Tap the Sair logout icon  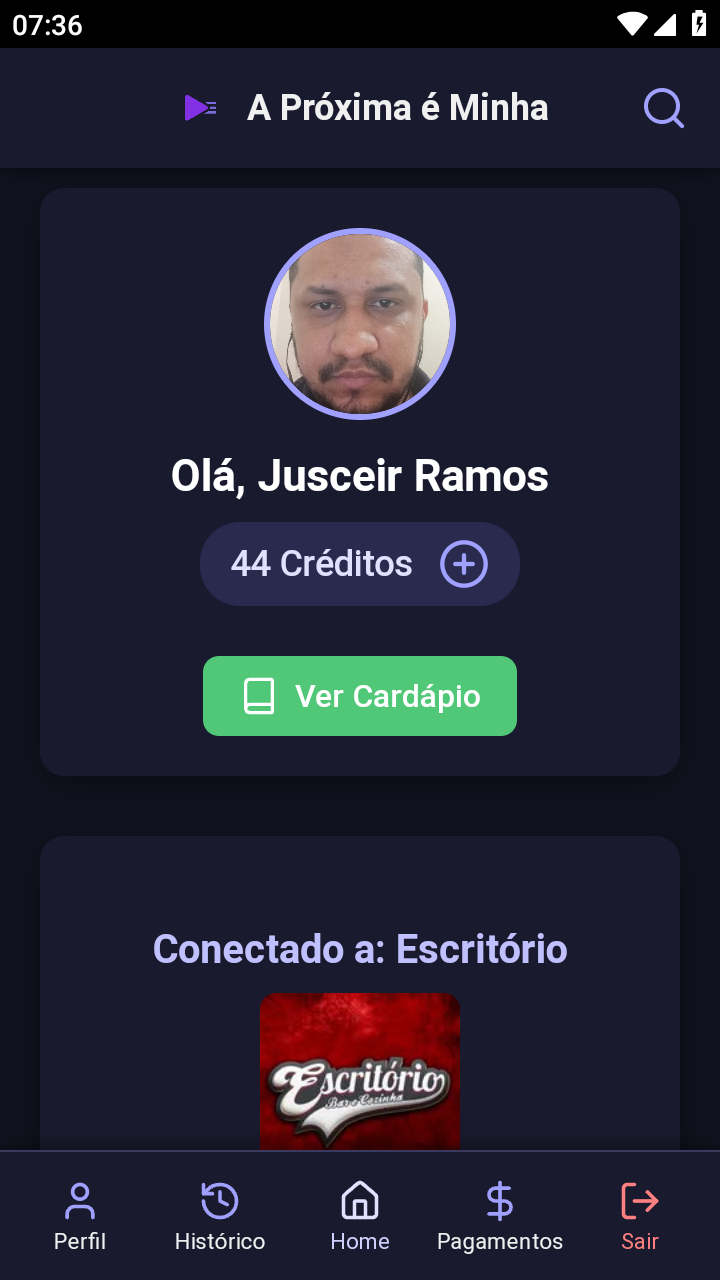[x=639, y=1201]
